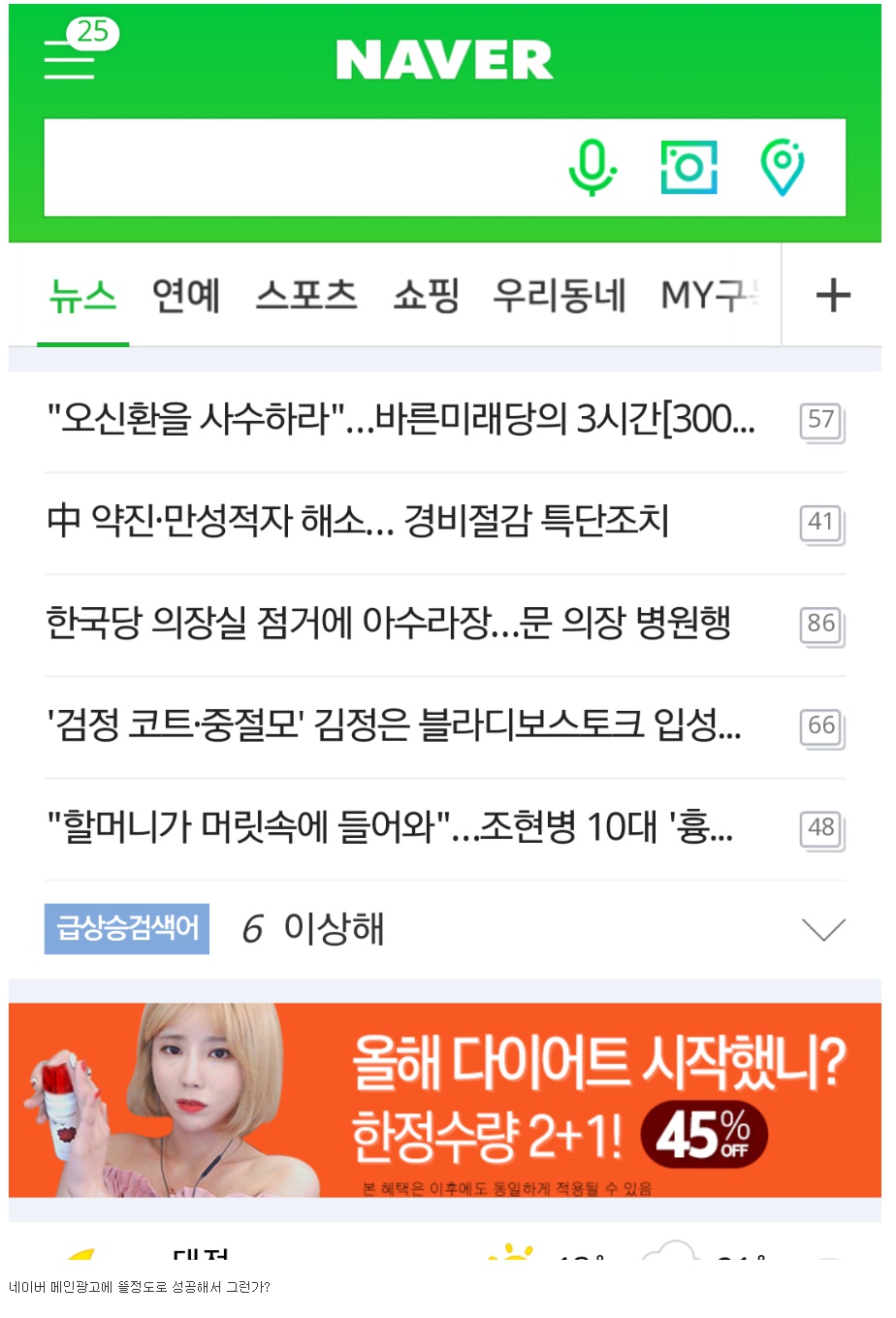Switch to the 연예 tab
Screen dimensions: 896x1318
coord(186,296)
